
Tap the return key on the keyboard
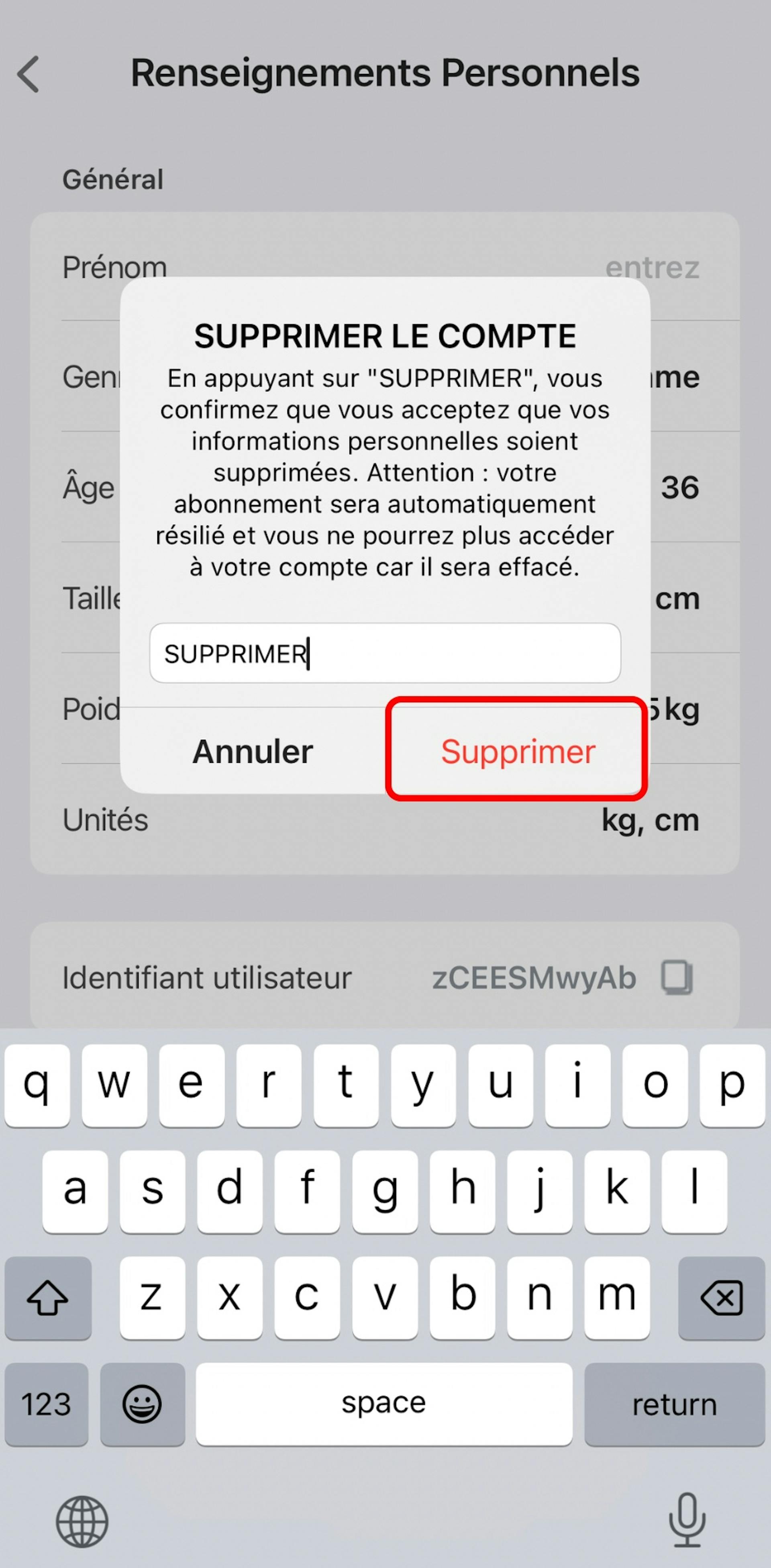[674, 1404]
